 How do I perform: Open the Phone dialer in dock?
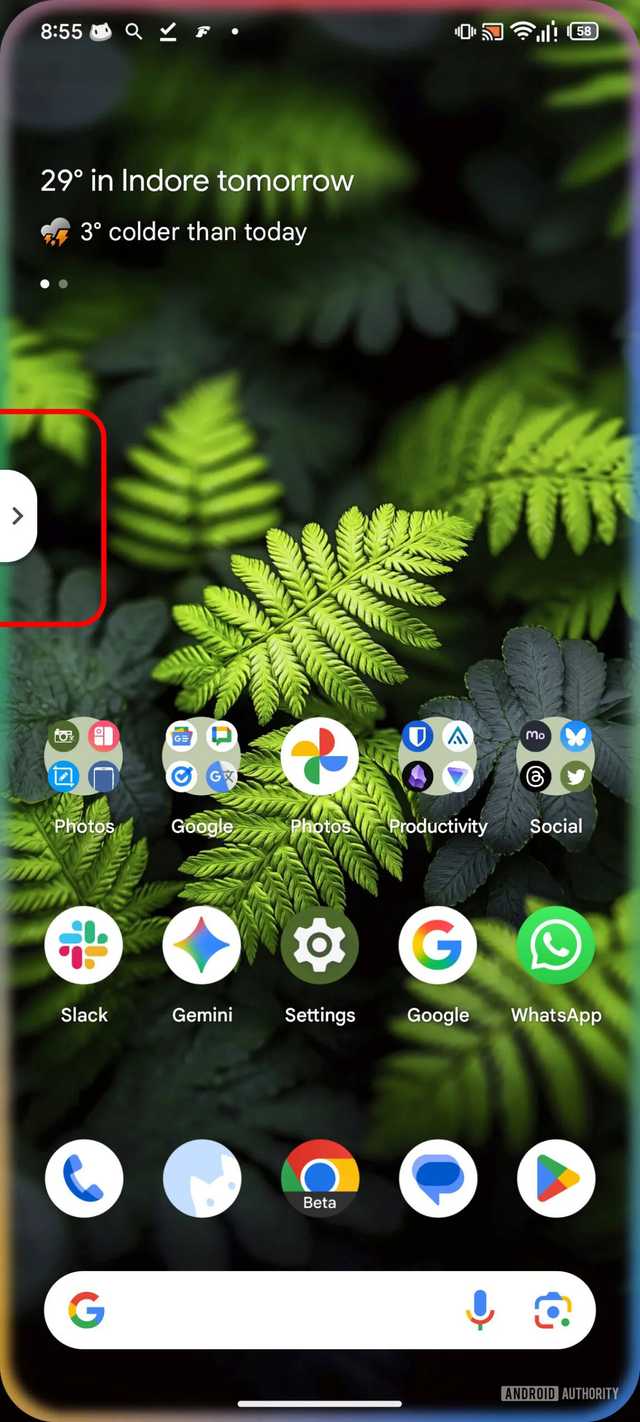(84, 1179)
